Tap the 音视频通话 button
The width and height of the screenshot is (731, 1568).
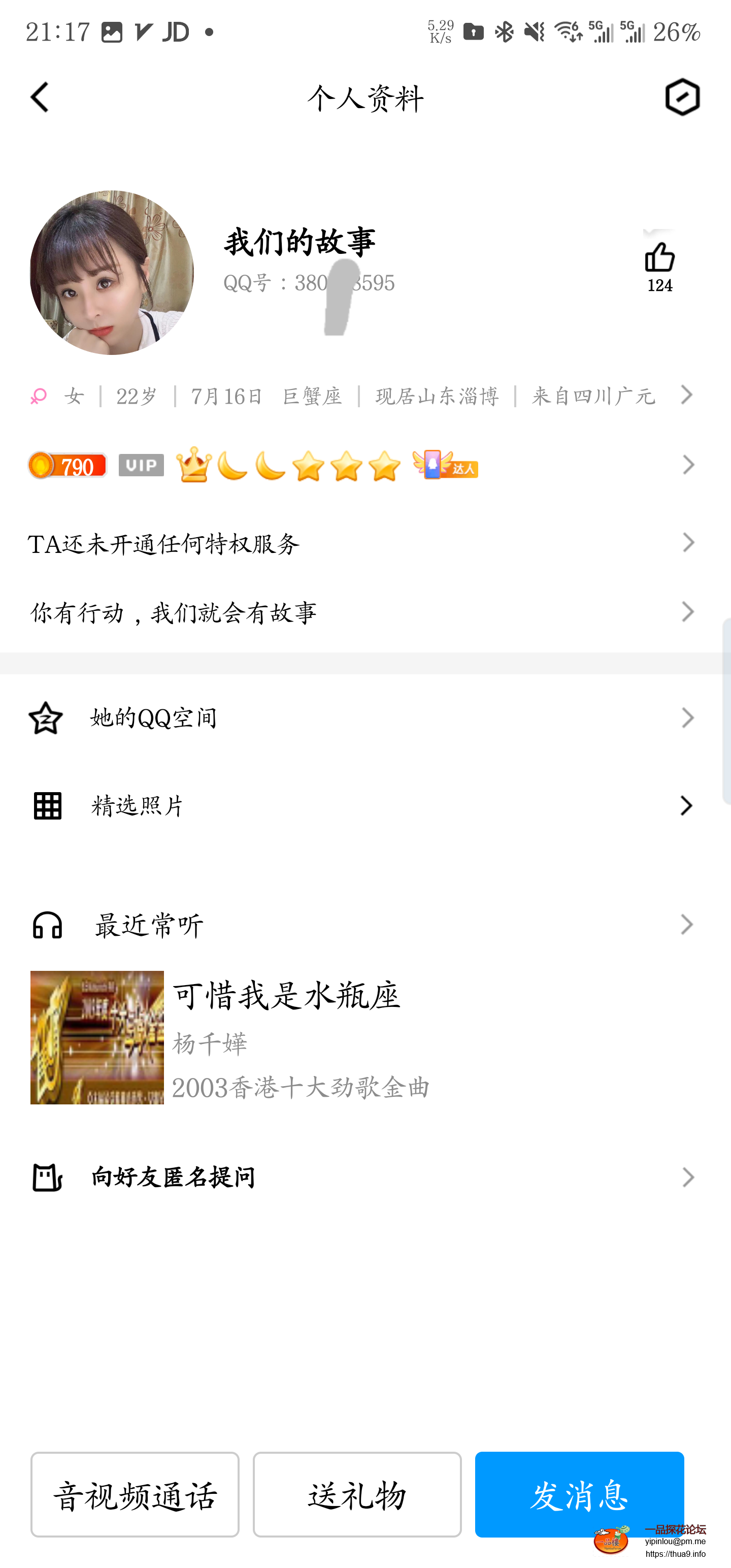tap(134, 1494)
